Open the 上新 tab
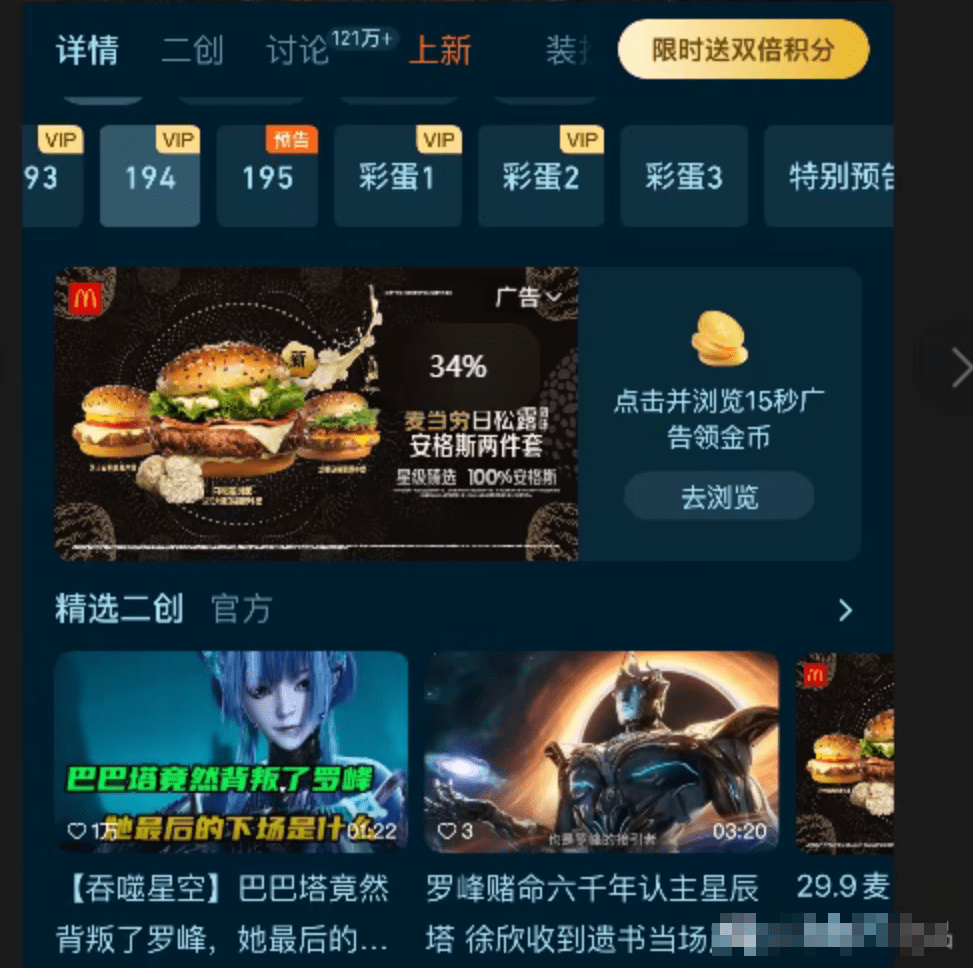 pyautogui.click(x=440, y=50)
